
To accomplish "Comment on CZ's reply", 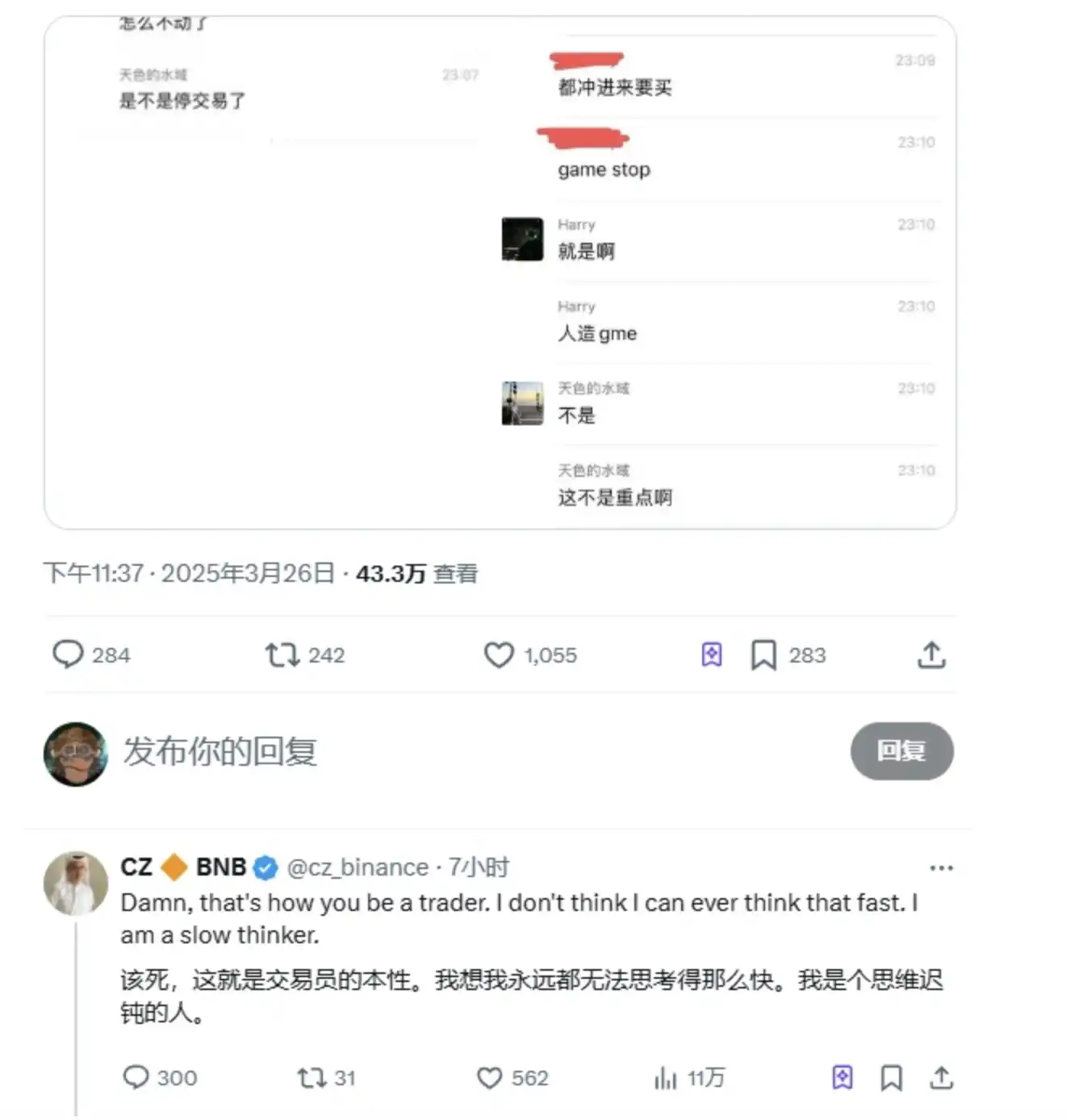I will point(136,1077).
